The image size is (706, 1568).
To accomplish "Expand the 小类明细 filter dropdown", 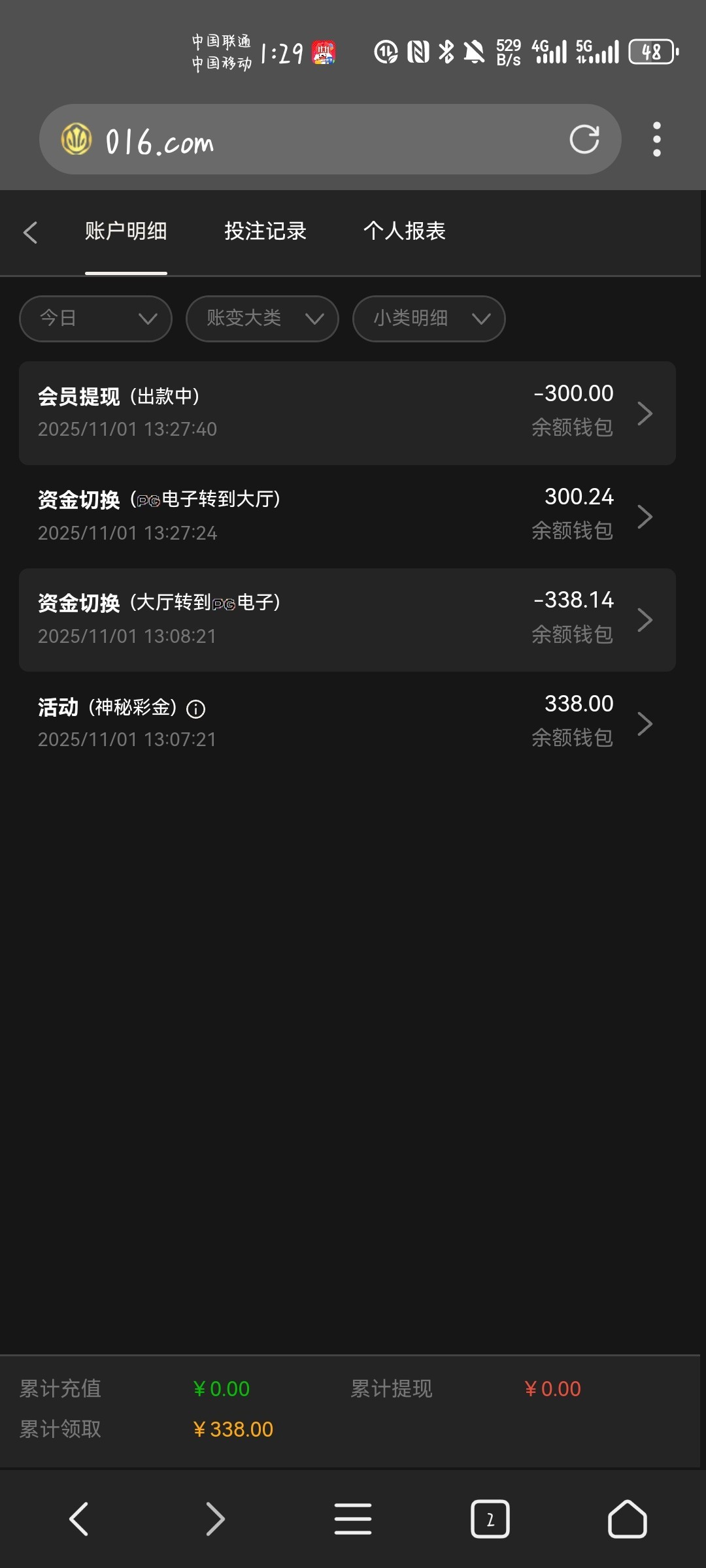I will pyautogui.click(x=429, y=319).
